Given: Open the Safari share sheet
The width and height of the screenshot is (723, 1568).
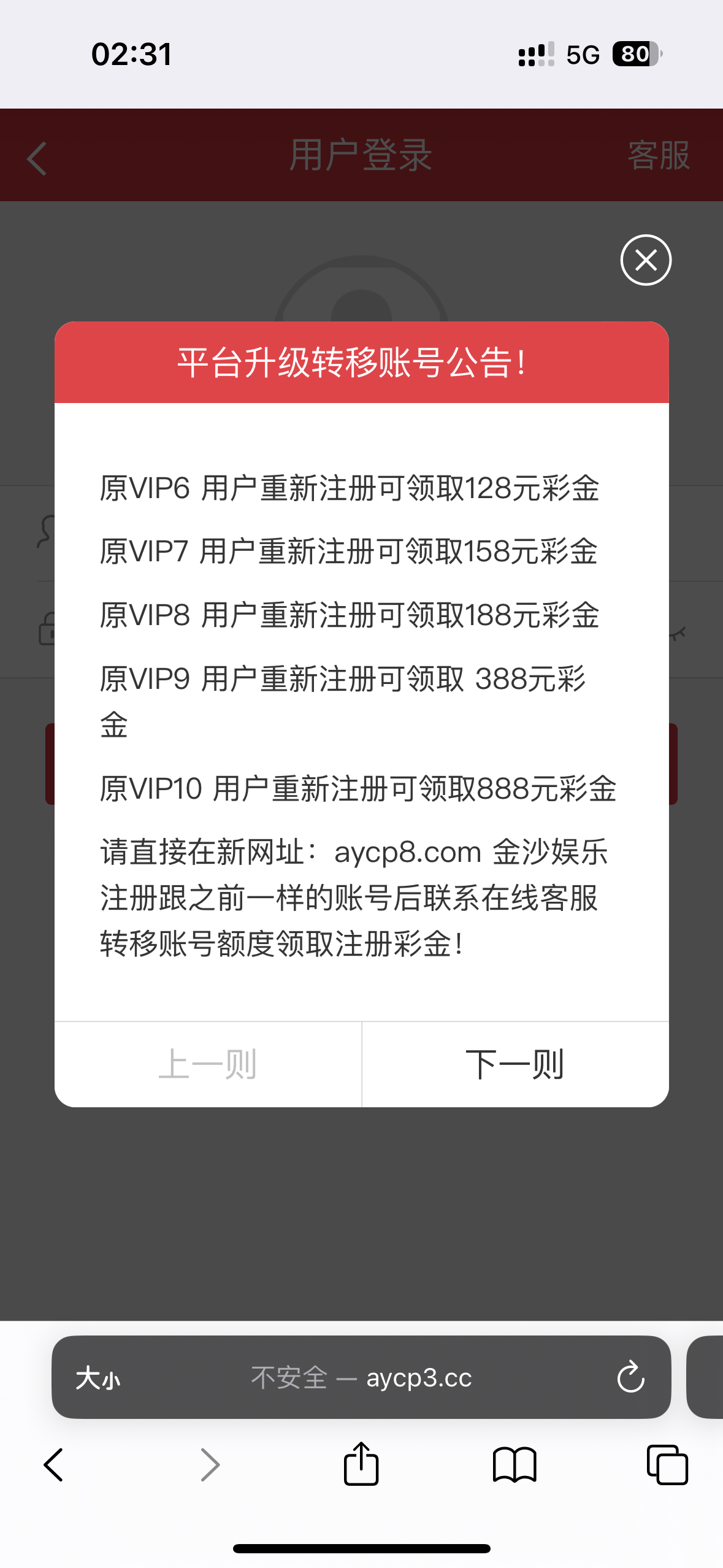Looking at the screenshot, I should tap(361, 1464).
